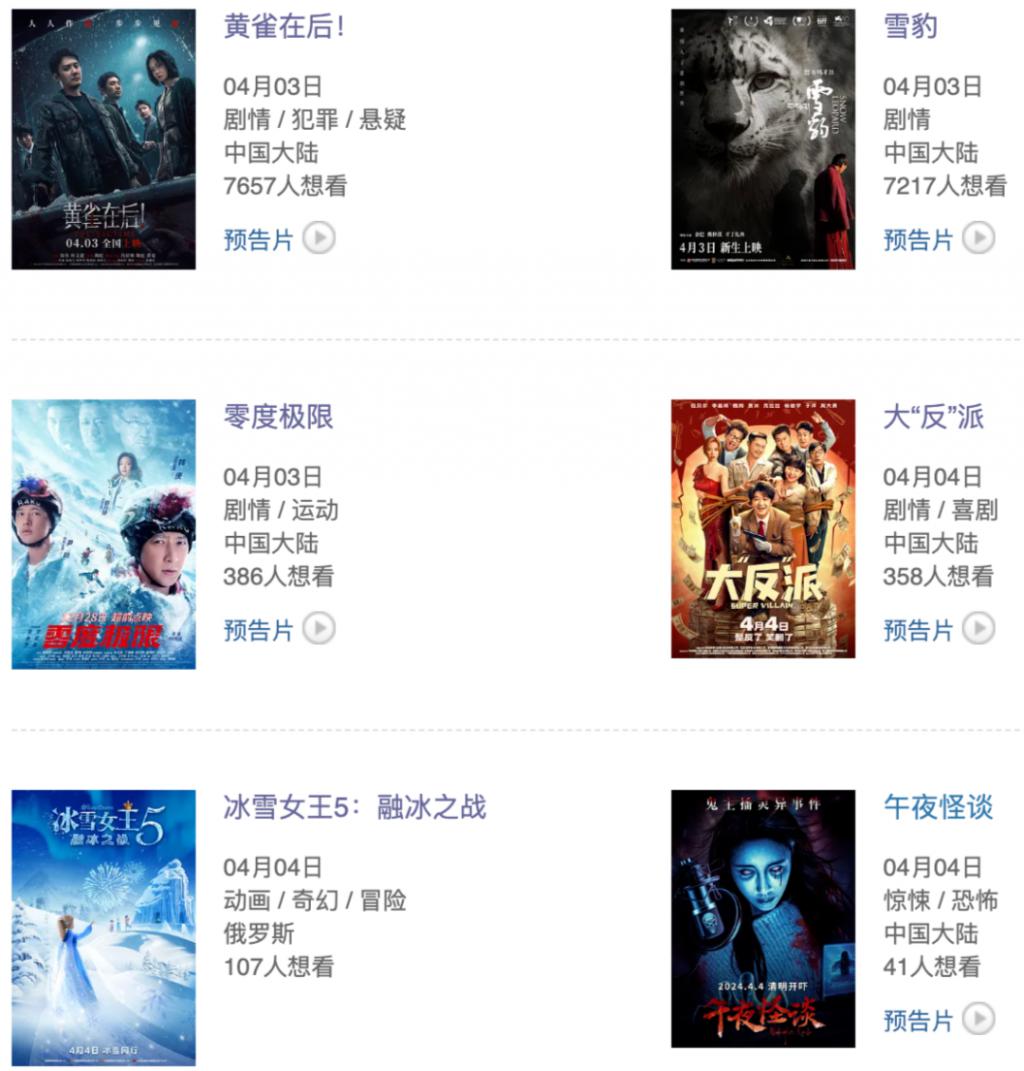The image size is (1024, 1071).
Task: Tap the 零度极限 title link
Action: pos(278,416)
